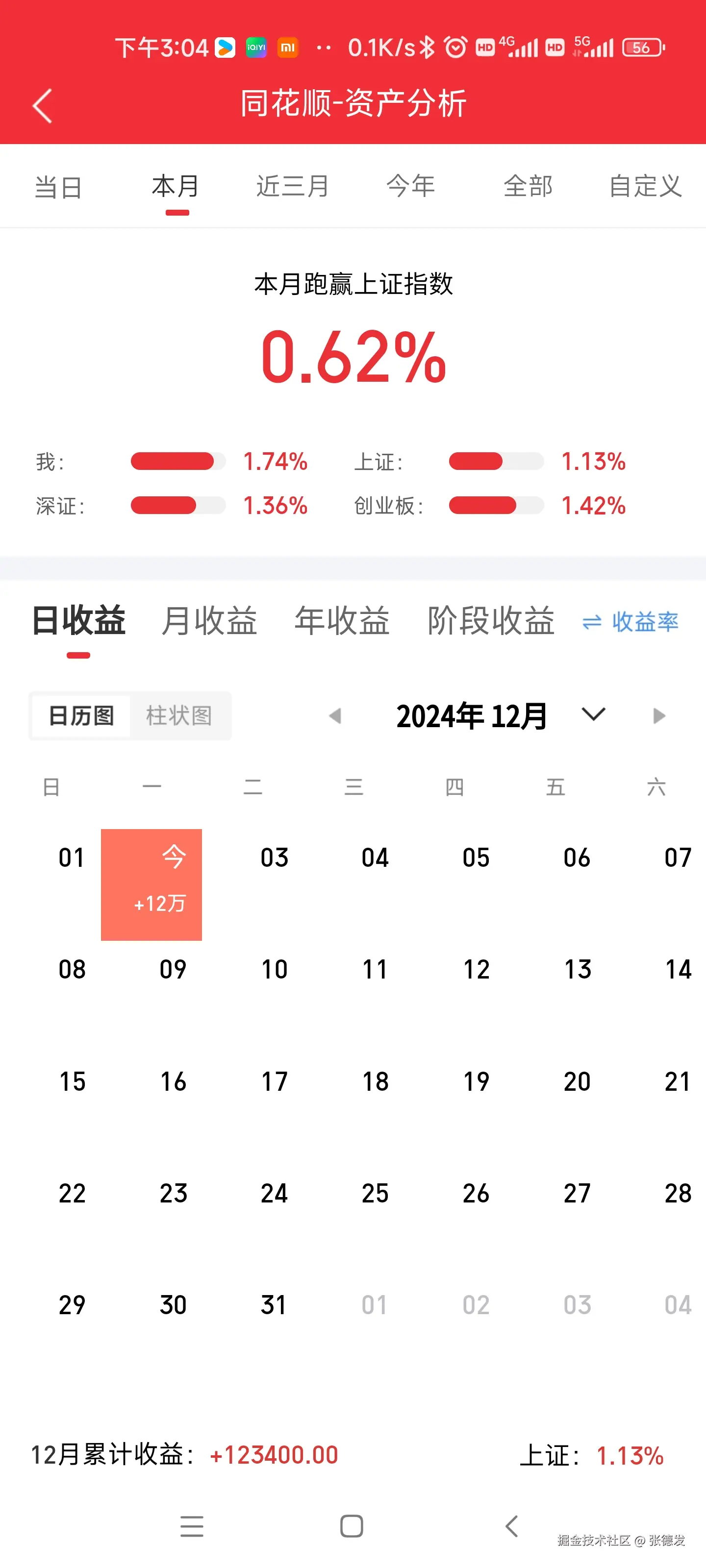Go back using the header arrow
Viewport: 706px width, 1568px height.
tap(42, 106)
